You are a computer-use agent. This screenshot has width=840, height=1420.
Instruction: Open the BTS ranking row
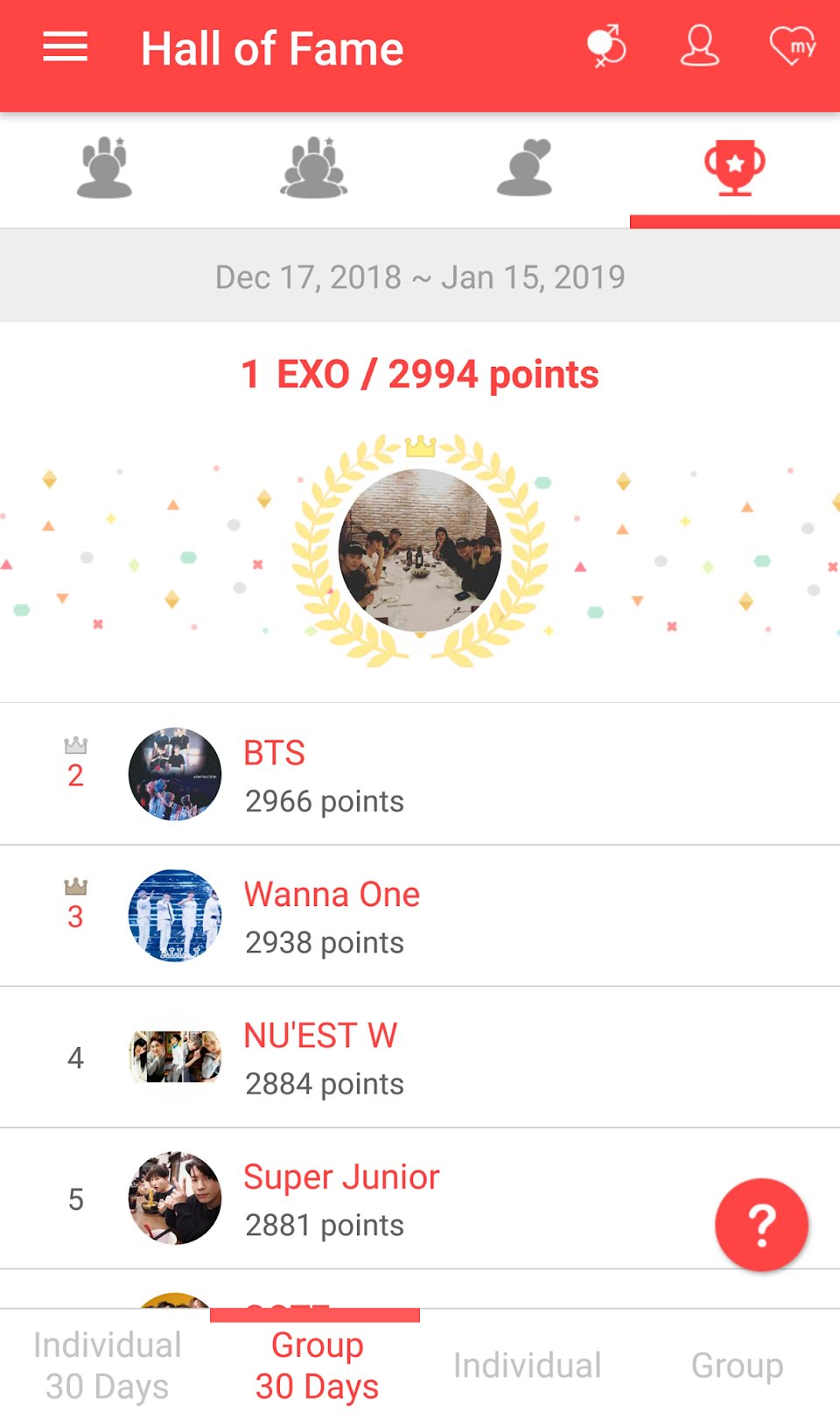(420, 775)
